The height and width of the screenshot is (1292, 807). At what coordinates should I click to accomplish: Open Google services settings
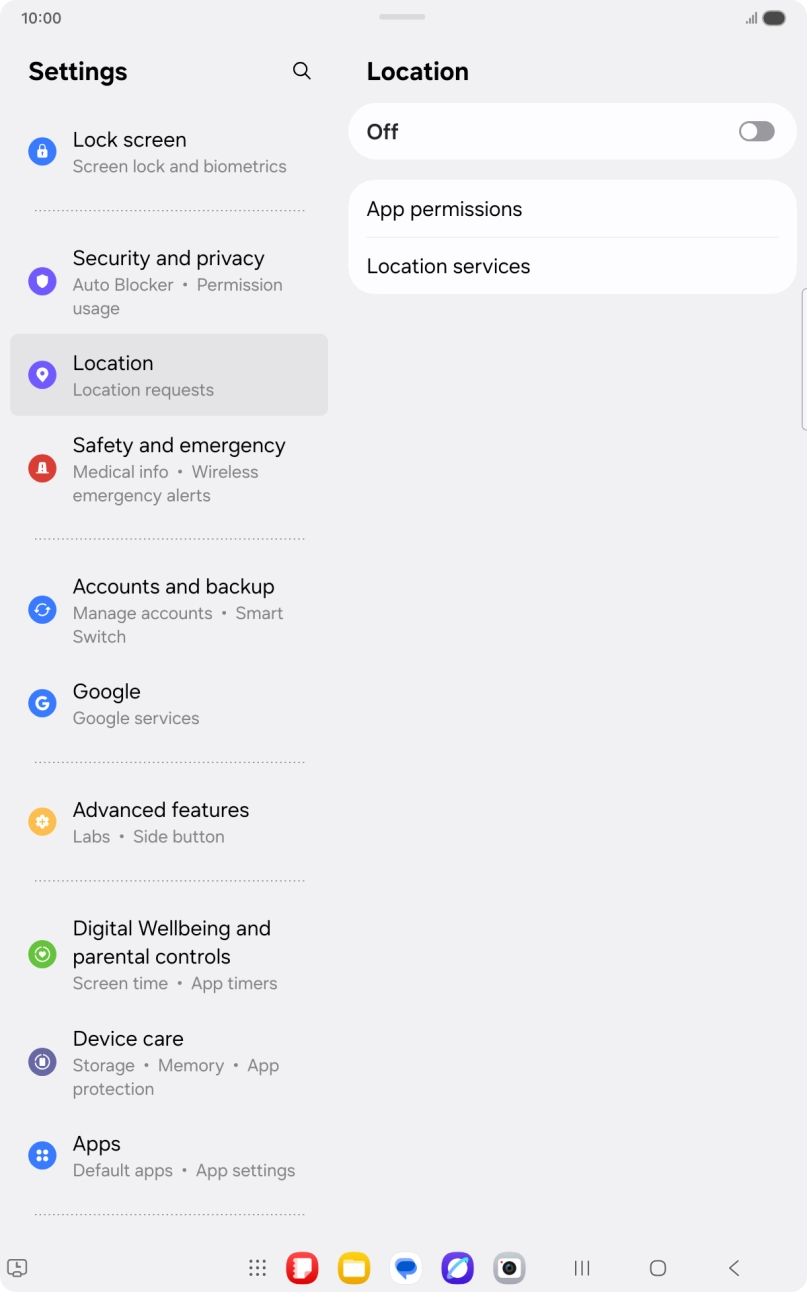click(x=169, y=704)
